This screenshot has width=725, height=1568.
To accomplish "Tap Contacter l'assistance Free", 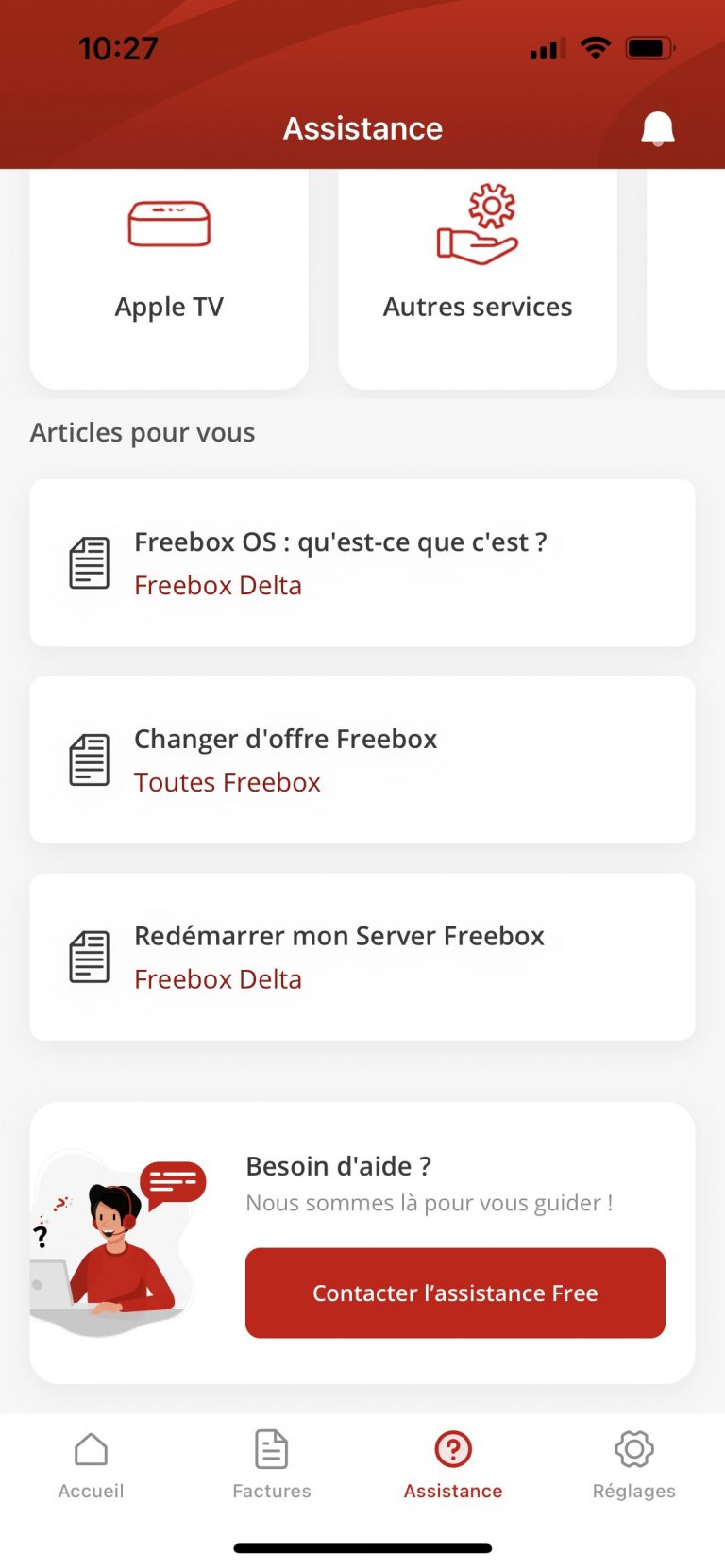I will (455, 1293).
